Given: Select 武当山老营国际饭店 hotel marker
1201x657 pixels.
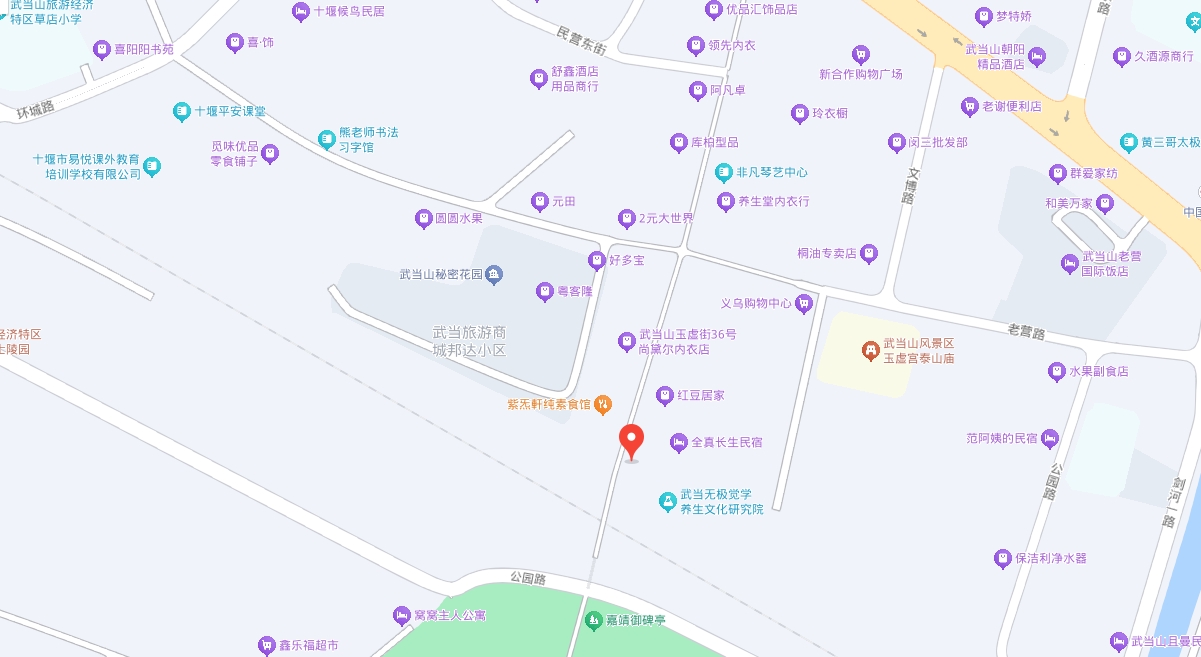Looking at the screenshot, I should 1070,263.
